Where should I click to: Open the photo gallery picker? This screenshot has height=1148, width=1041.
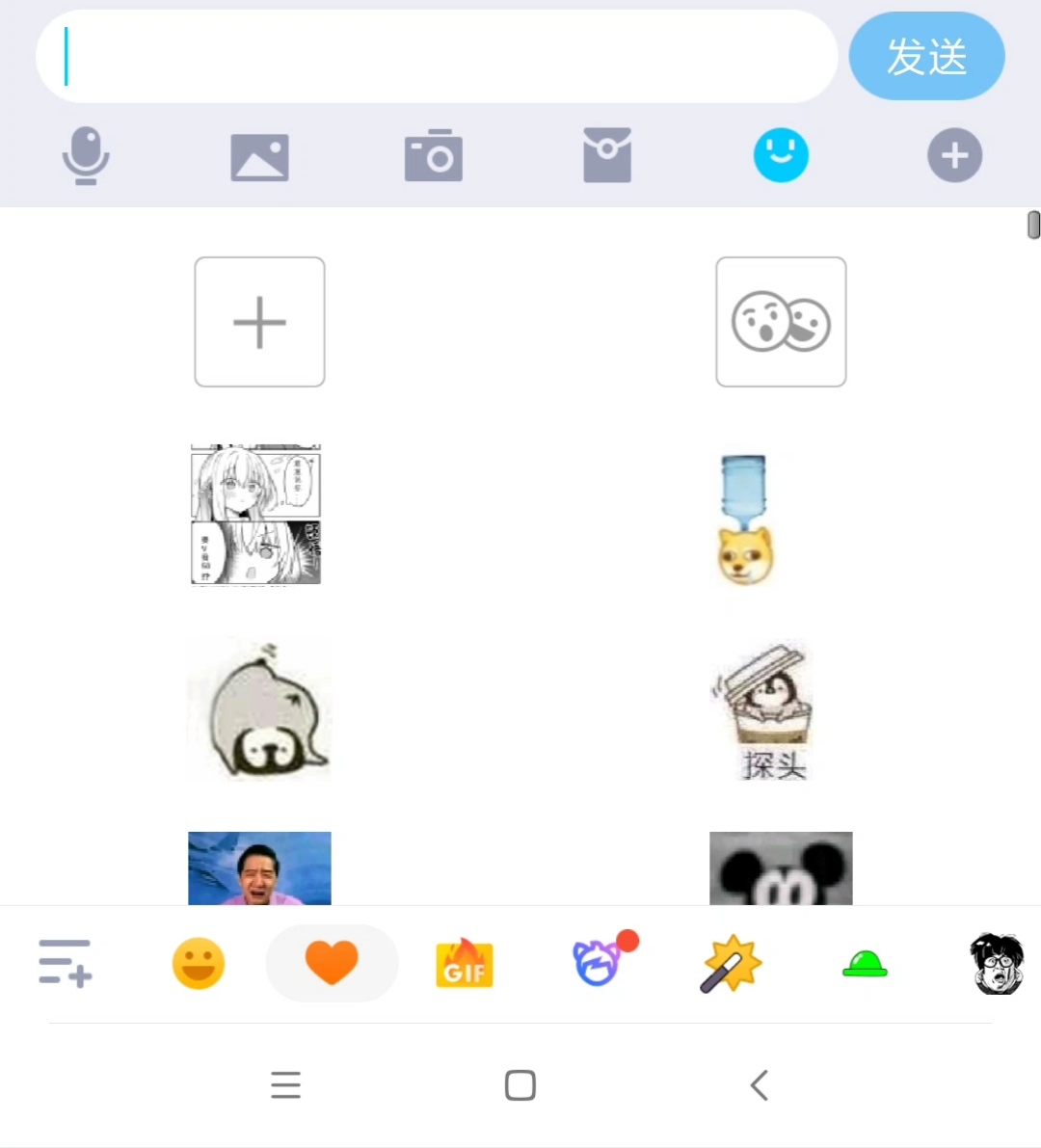point(259,157)
